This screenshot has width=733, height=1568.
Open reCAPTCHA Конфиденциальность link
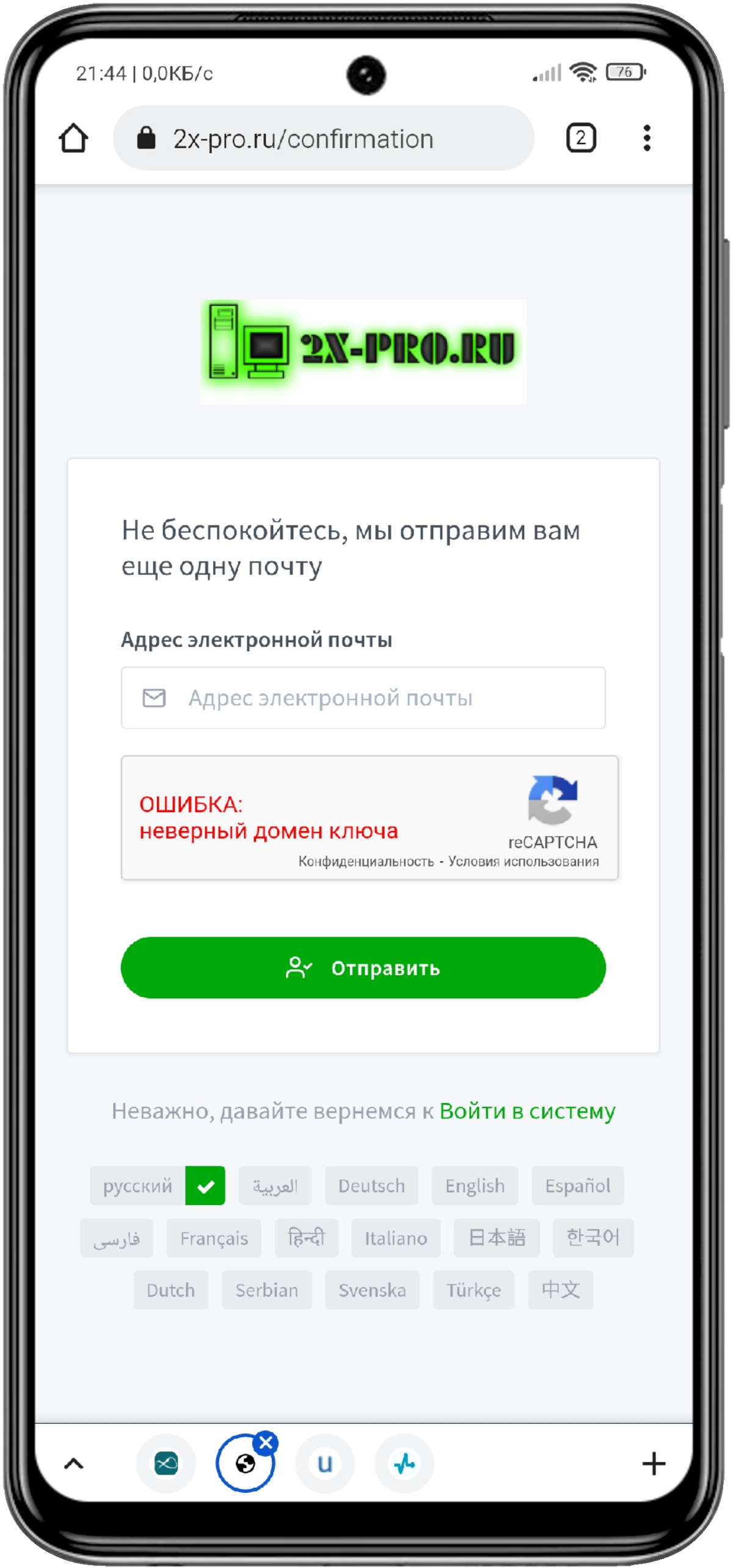366,862
